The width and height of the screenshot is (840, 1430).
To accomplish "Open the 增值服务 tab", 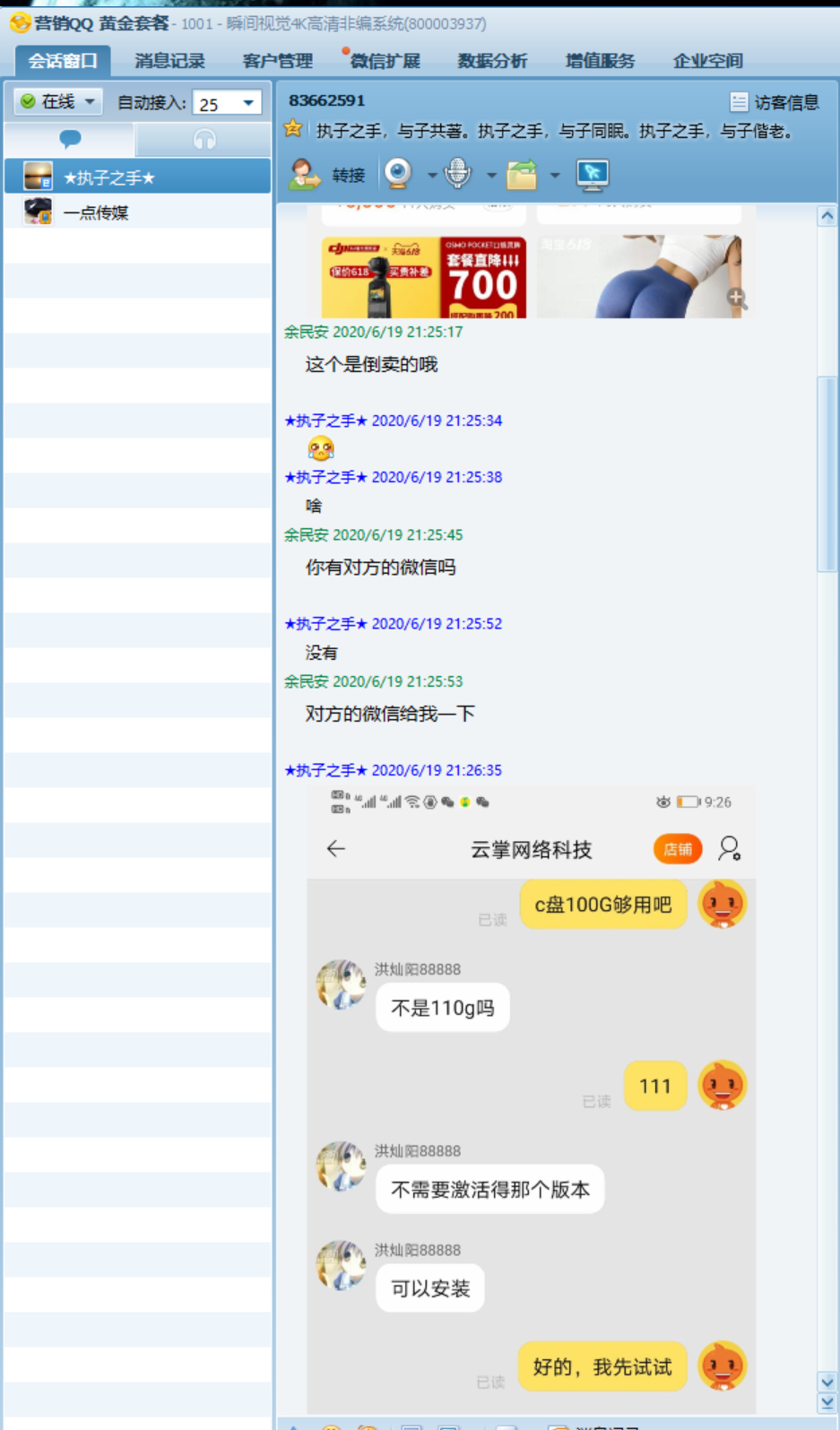I will click(600, 61).
